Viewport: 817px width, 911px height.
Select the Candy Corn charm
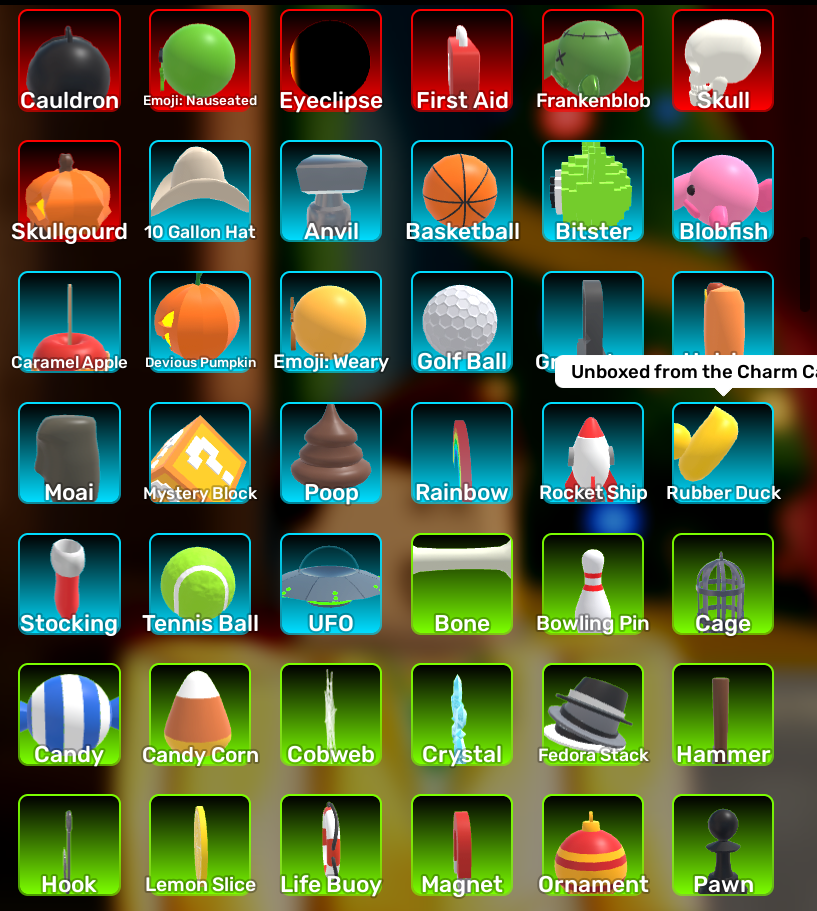point(200,715)
